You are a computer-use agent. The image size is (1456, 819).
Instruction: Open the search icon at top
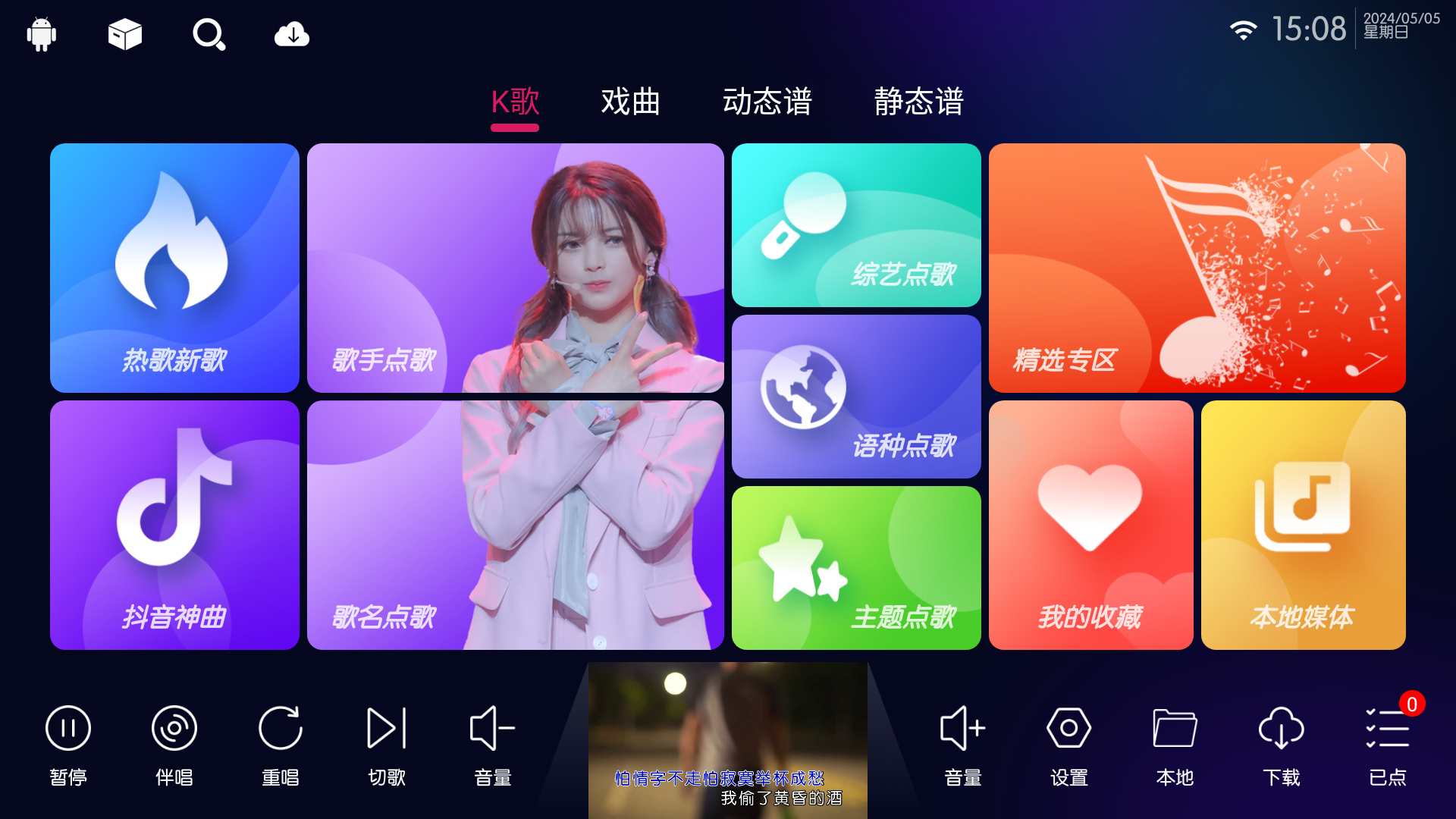(209, 34)
